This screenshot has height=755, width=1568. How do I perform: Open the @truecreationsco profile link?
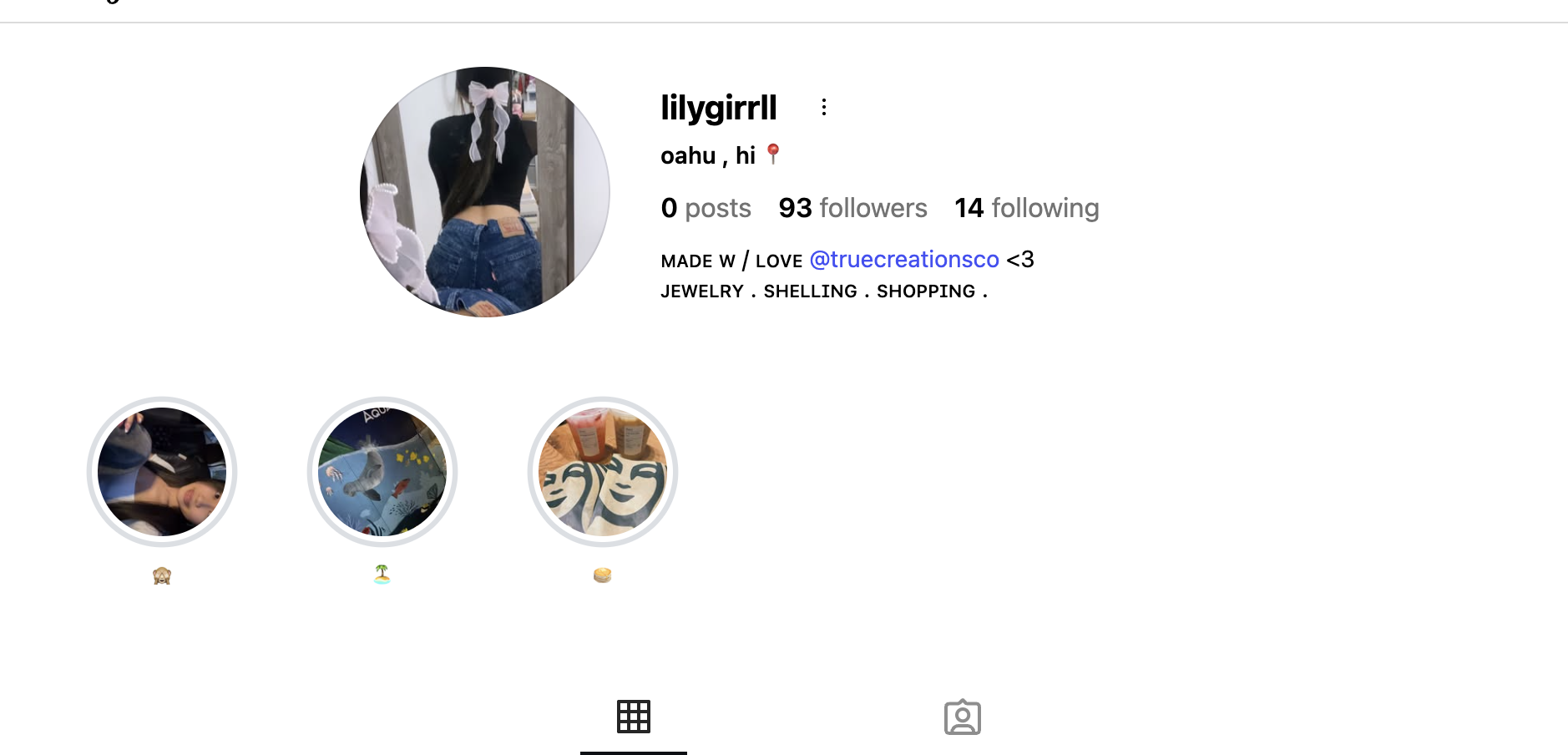pyautogui.click(x=904, y=260)
